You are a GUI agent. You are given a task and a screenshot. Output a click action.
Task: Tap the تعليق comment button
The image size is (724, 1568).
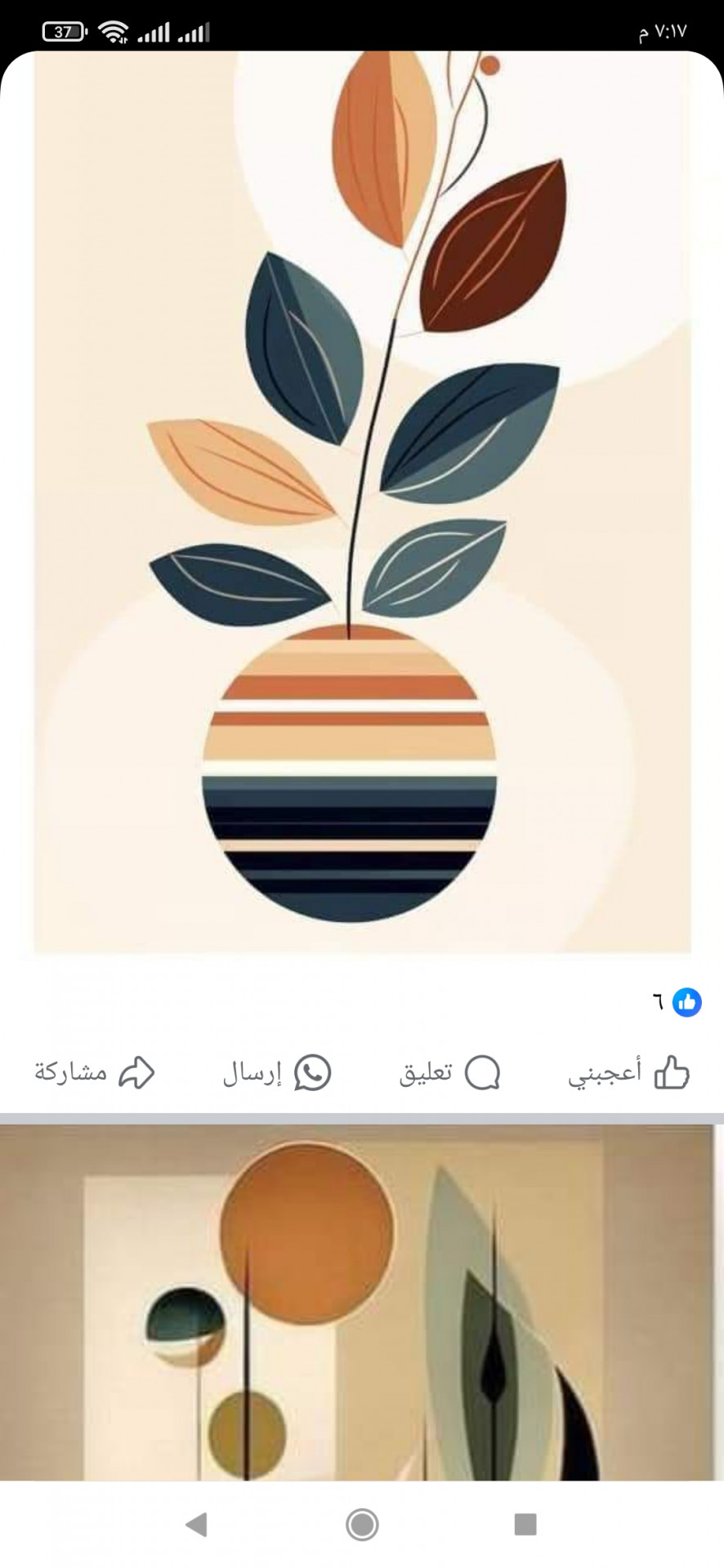pos(449,1073)
